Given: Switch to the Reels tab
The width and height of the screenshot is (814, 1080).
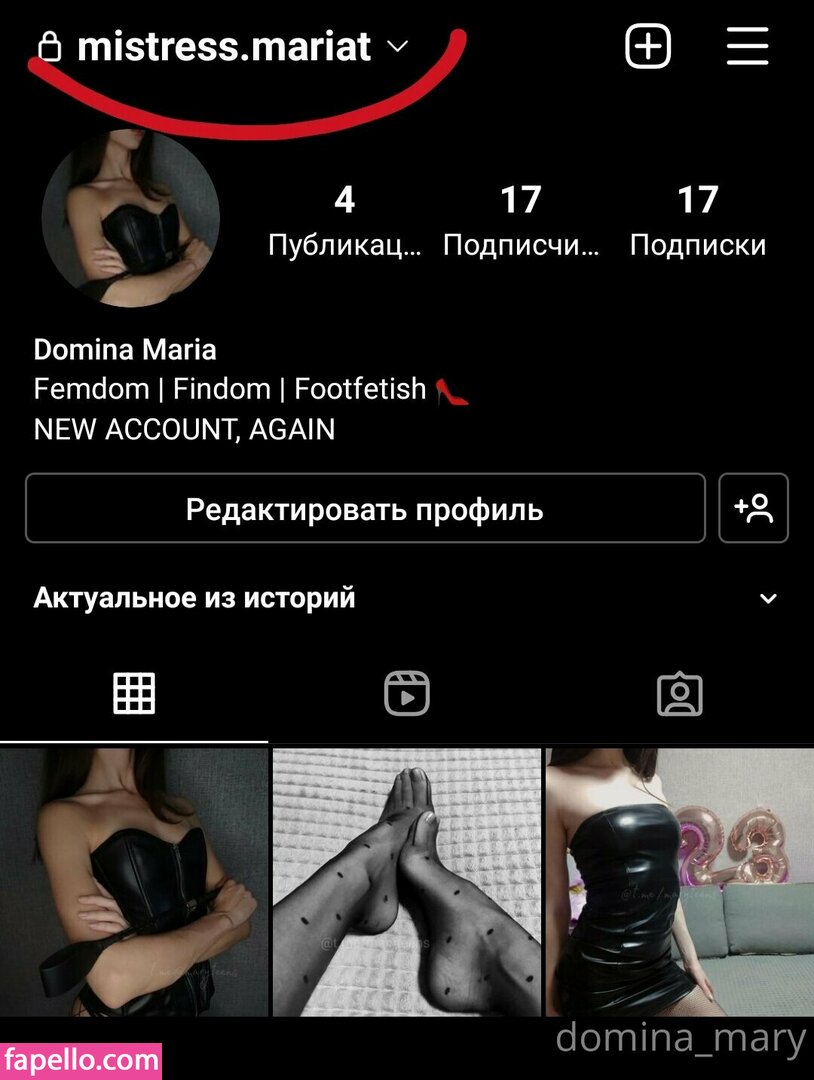Looking at the screenshot, I should [407, 693].
